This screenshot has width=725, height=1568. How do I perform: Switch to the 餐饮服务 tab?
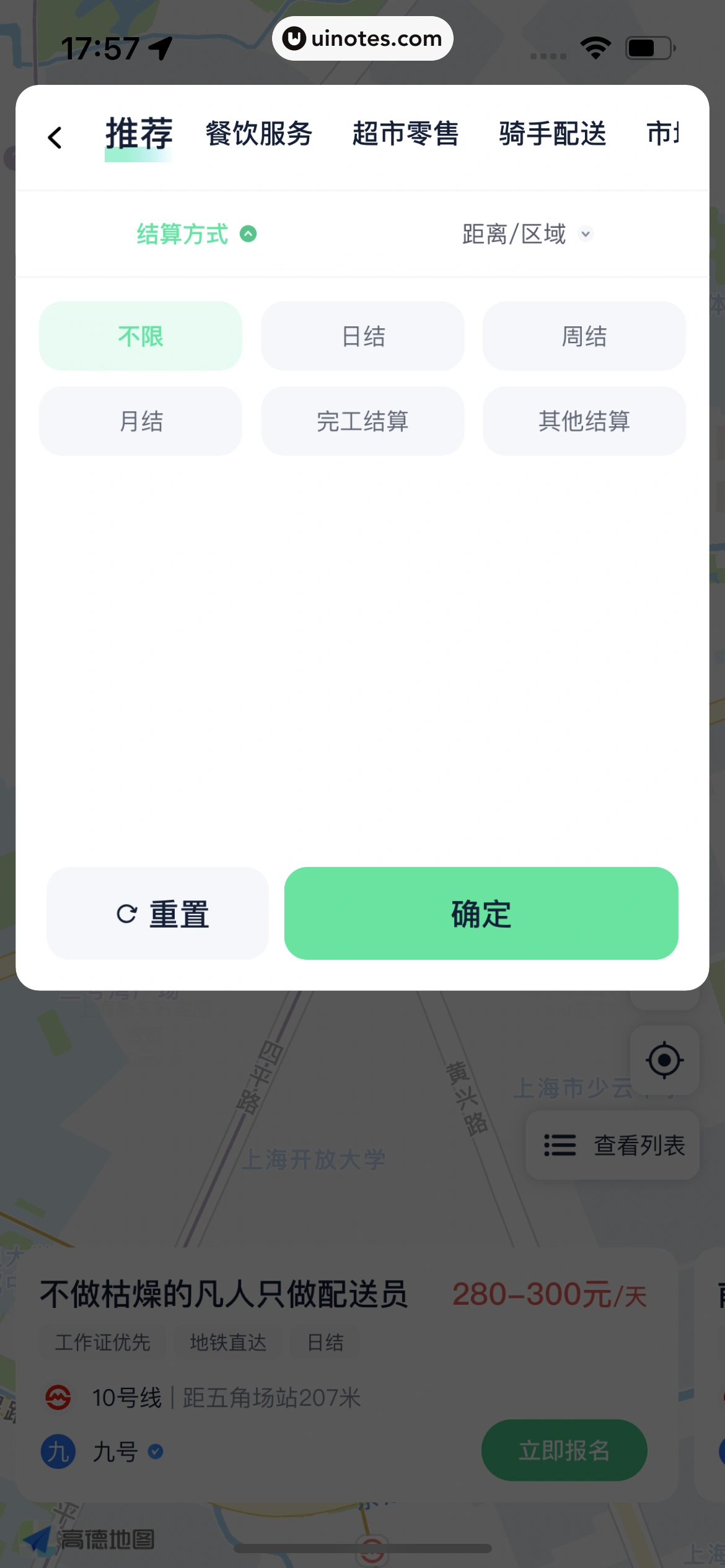259,136
